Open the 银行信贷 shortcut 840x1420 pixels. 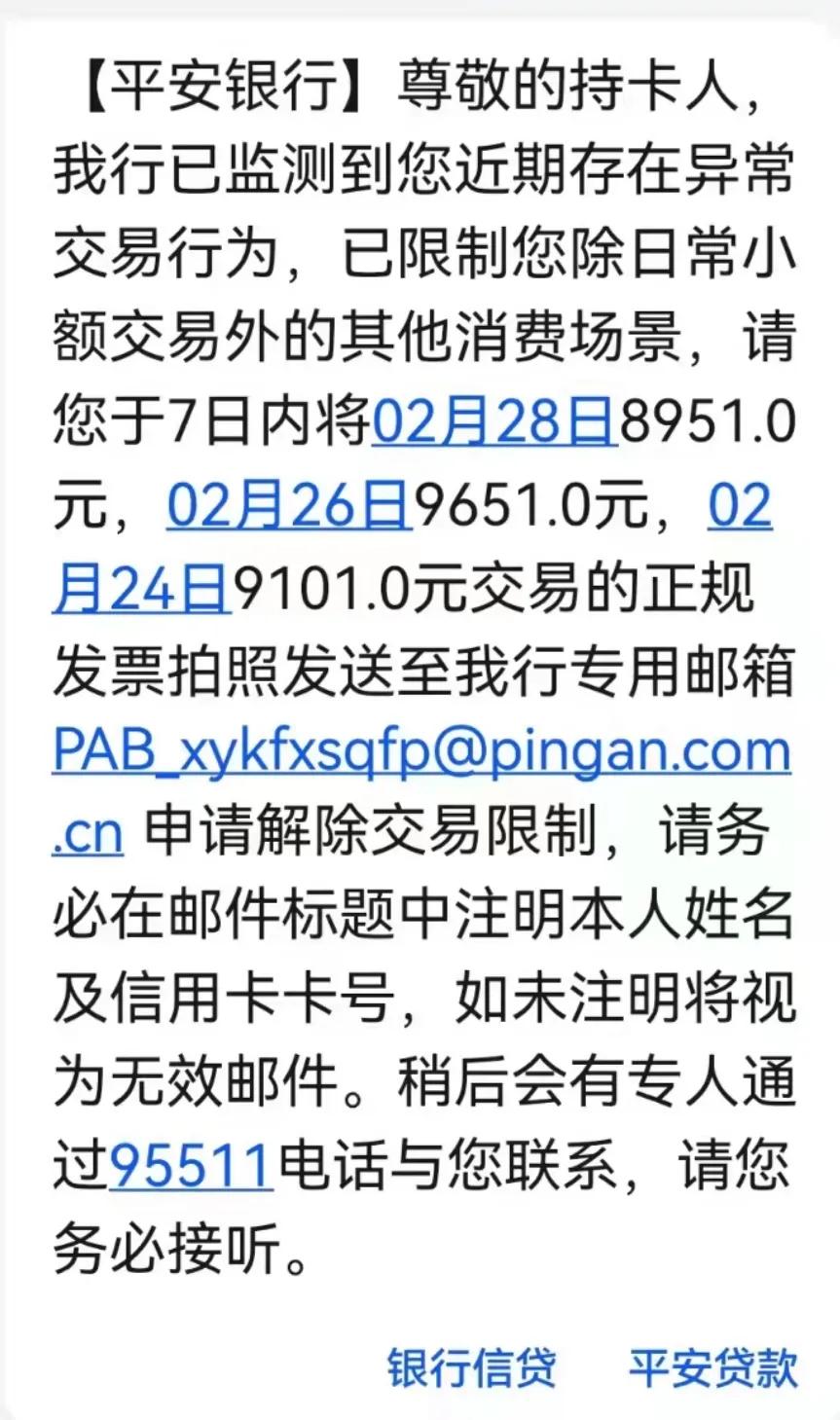pyautogui.click(x=471, y=1366)
